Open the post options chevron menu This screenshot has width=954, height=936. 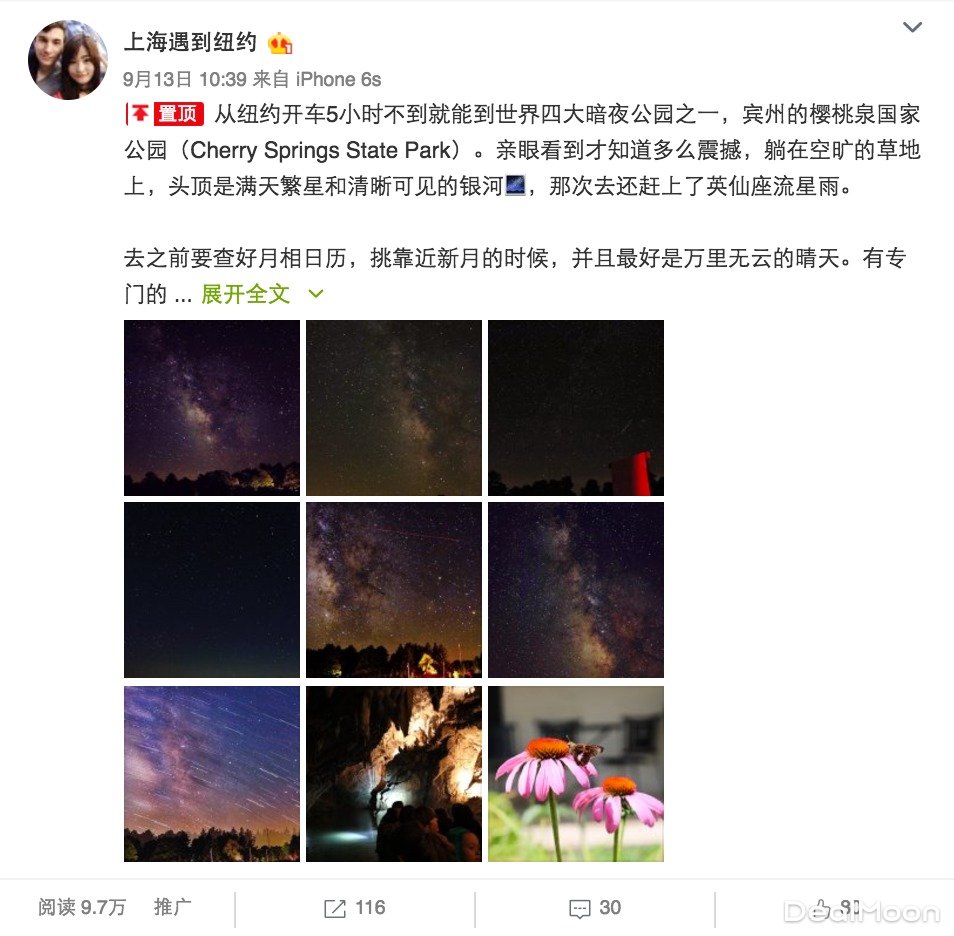[912, 28]
